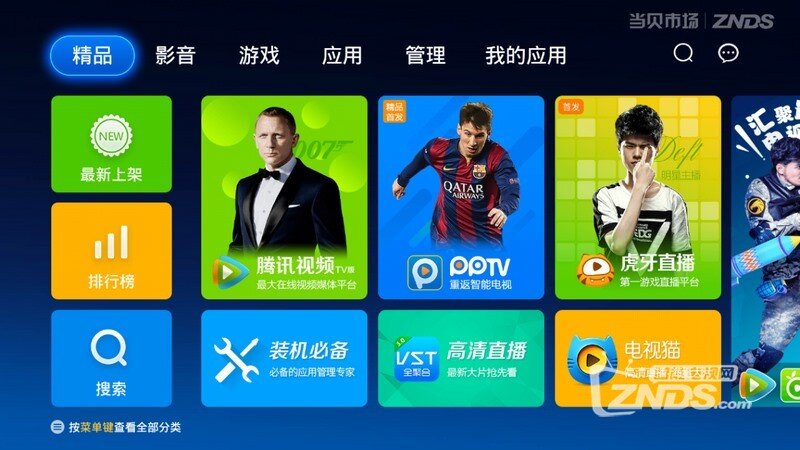Open the 管理 tab
This screenshot has width=800, height=450.
pyautogui.click(x=425, y=55)
